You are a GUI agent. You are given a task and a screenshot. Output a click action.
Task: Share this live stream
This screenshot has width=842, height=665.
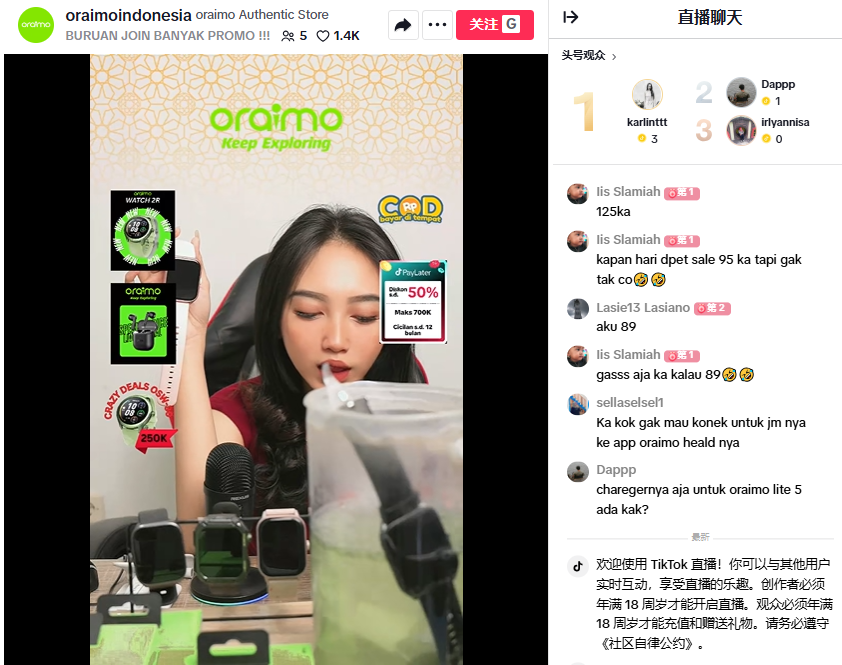(x=402, y=25)
